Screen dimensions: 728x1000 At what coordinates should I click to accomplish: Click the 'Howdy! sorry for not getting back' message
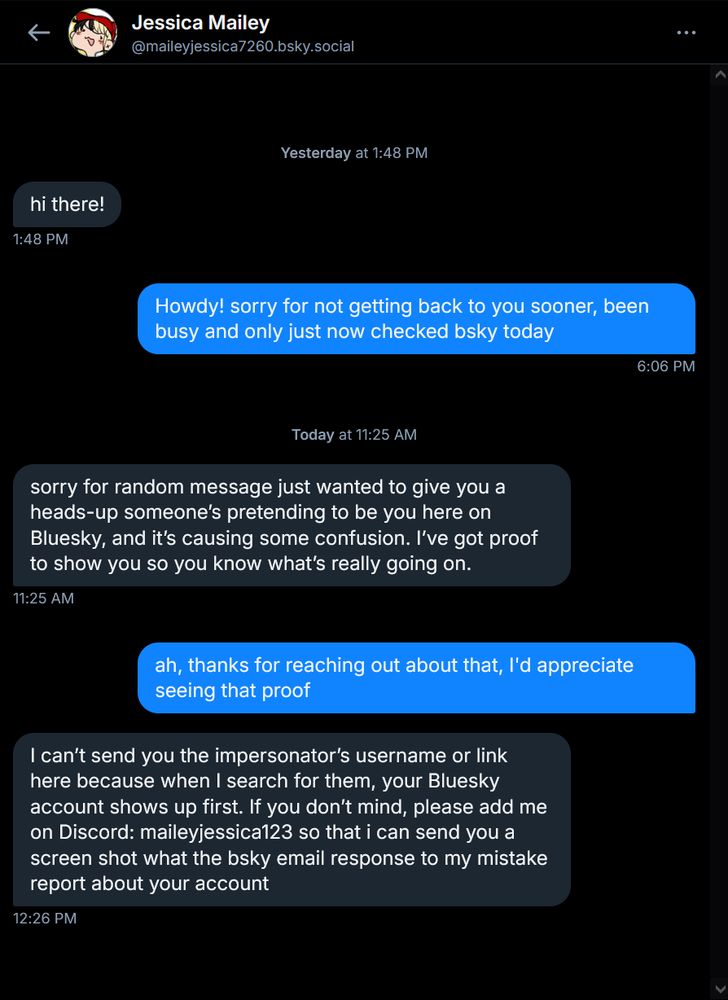click(416, 318)
